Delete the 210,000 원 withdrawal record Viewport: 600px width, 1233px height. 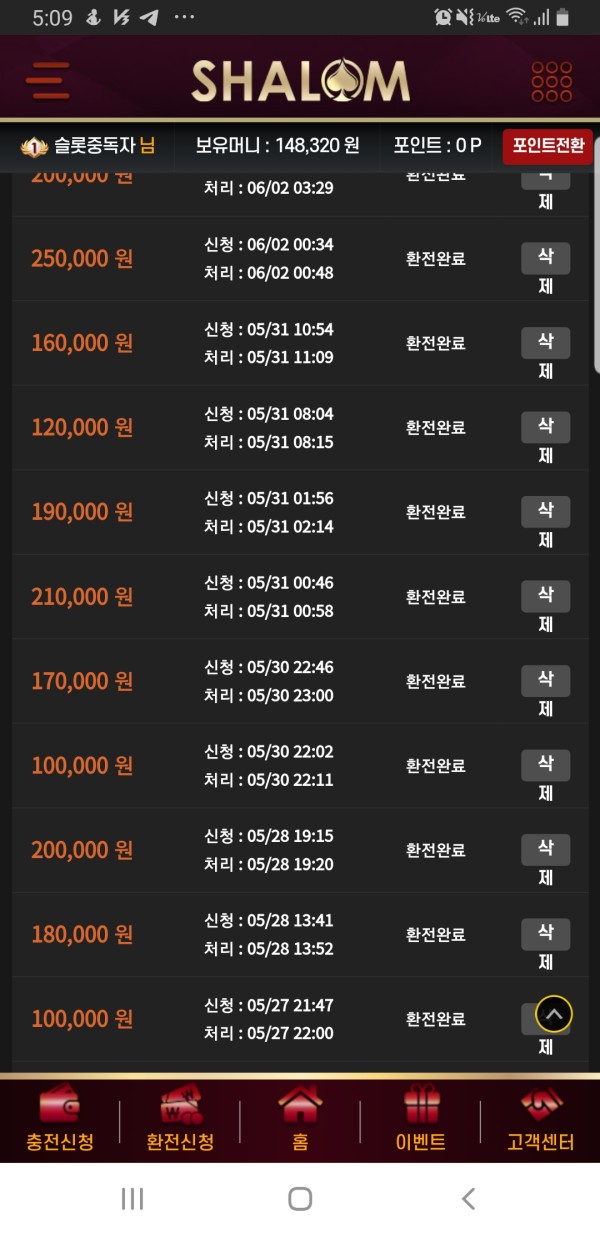click(546, 596)
